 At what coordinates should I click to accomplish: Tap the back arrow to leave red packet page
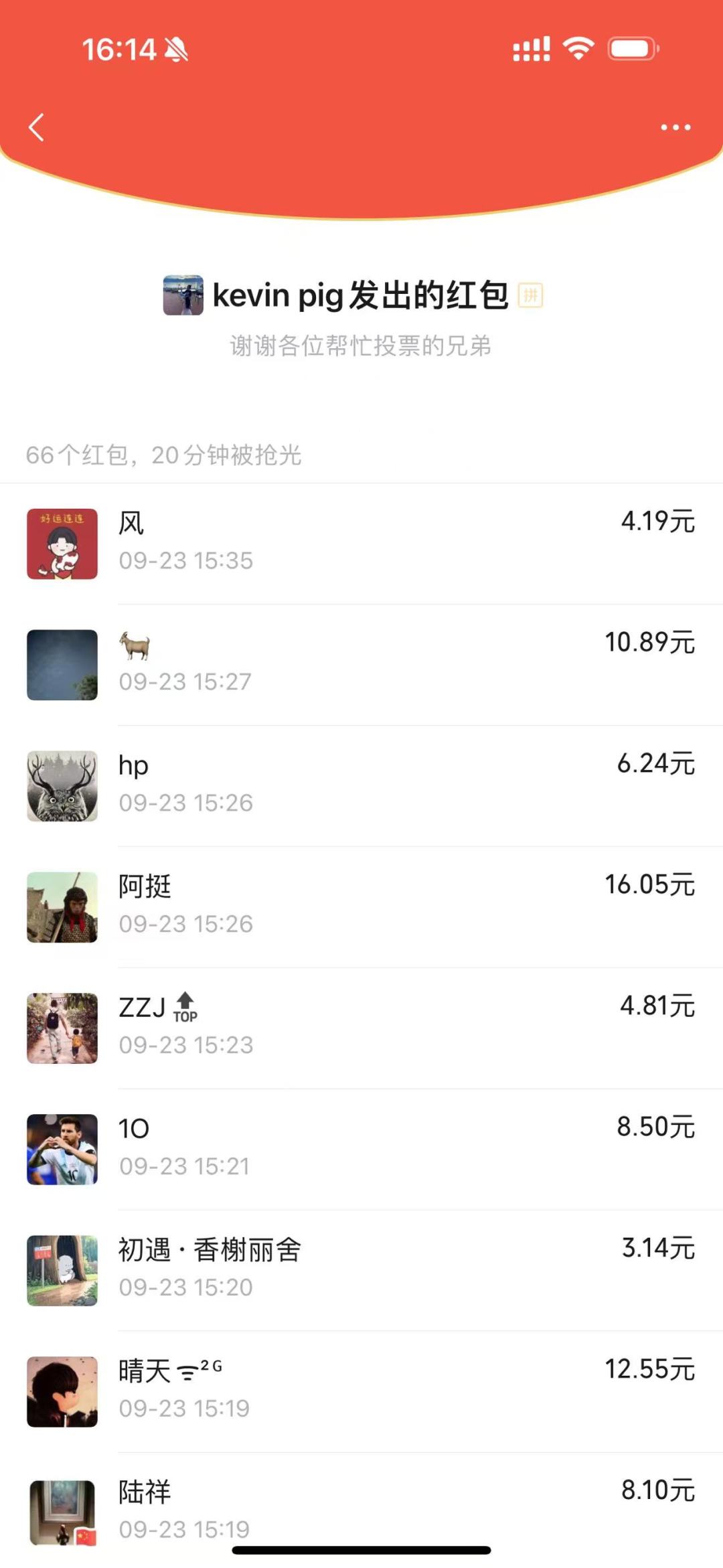click(x=38, y=127)
